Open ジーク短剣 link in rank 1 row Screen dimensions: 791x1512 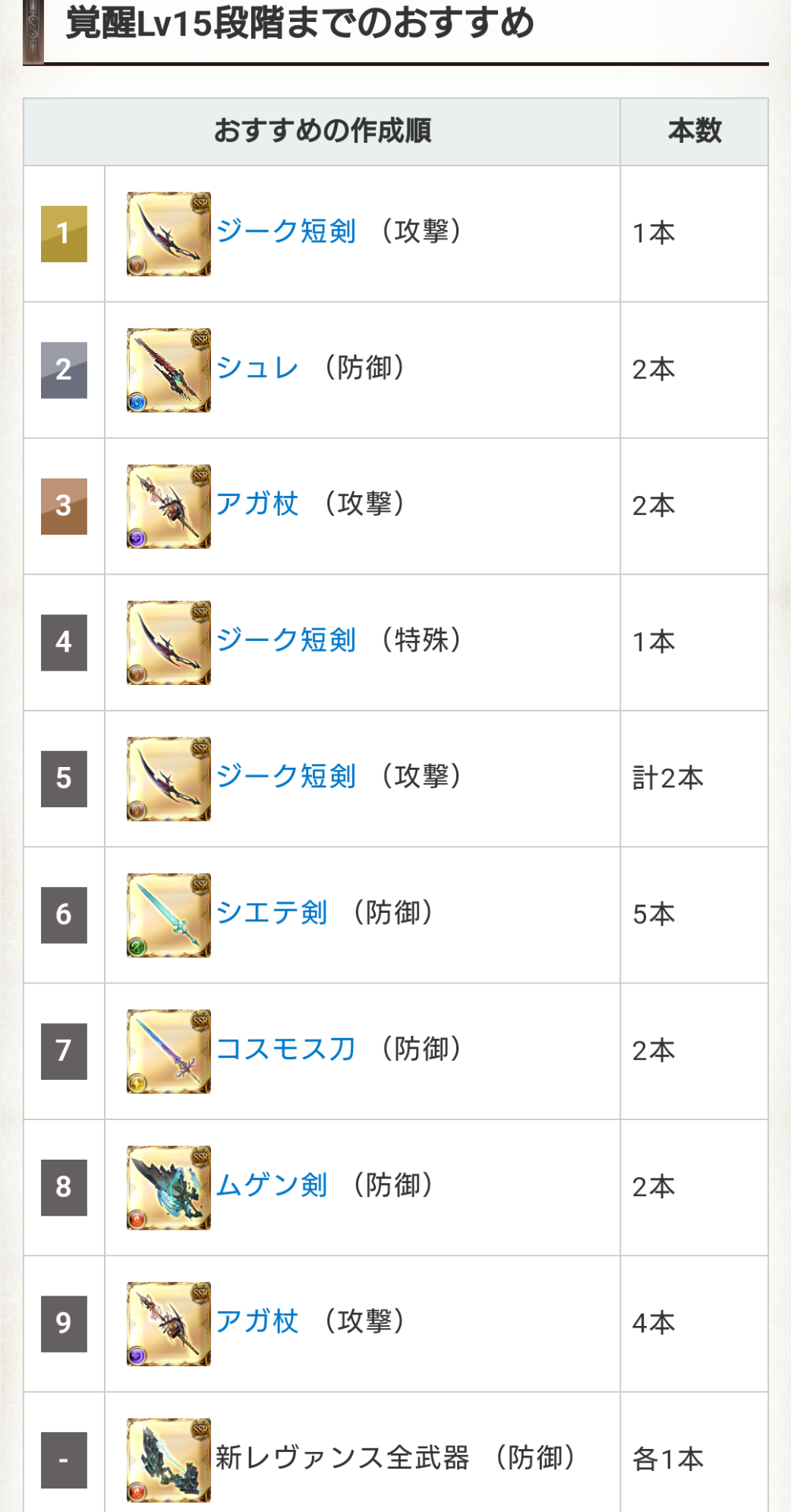[286, 232]
